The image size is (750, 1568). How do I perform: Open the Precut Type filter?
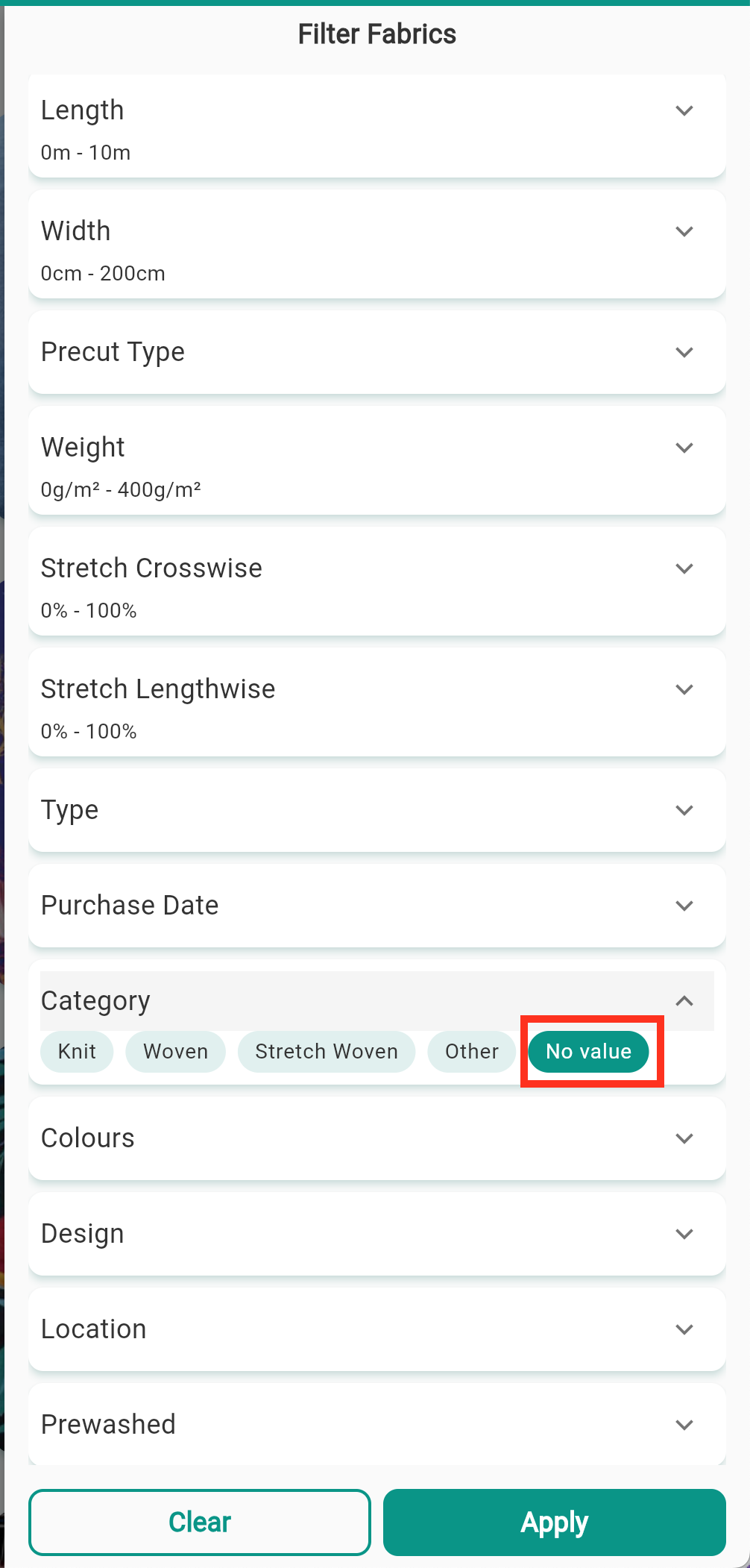click(x=377, y=352)
